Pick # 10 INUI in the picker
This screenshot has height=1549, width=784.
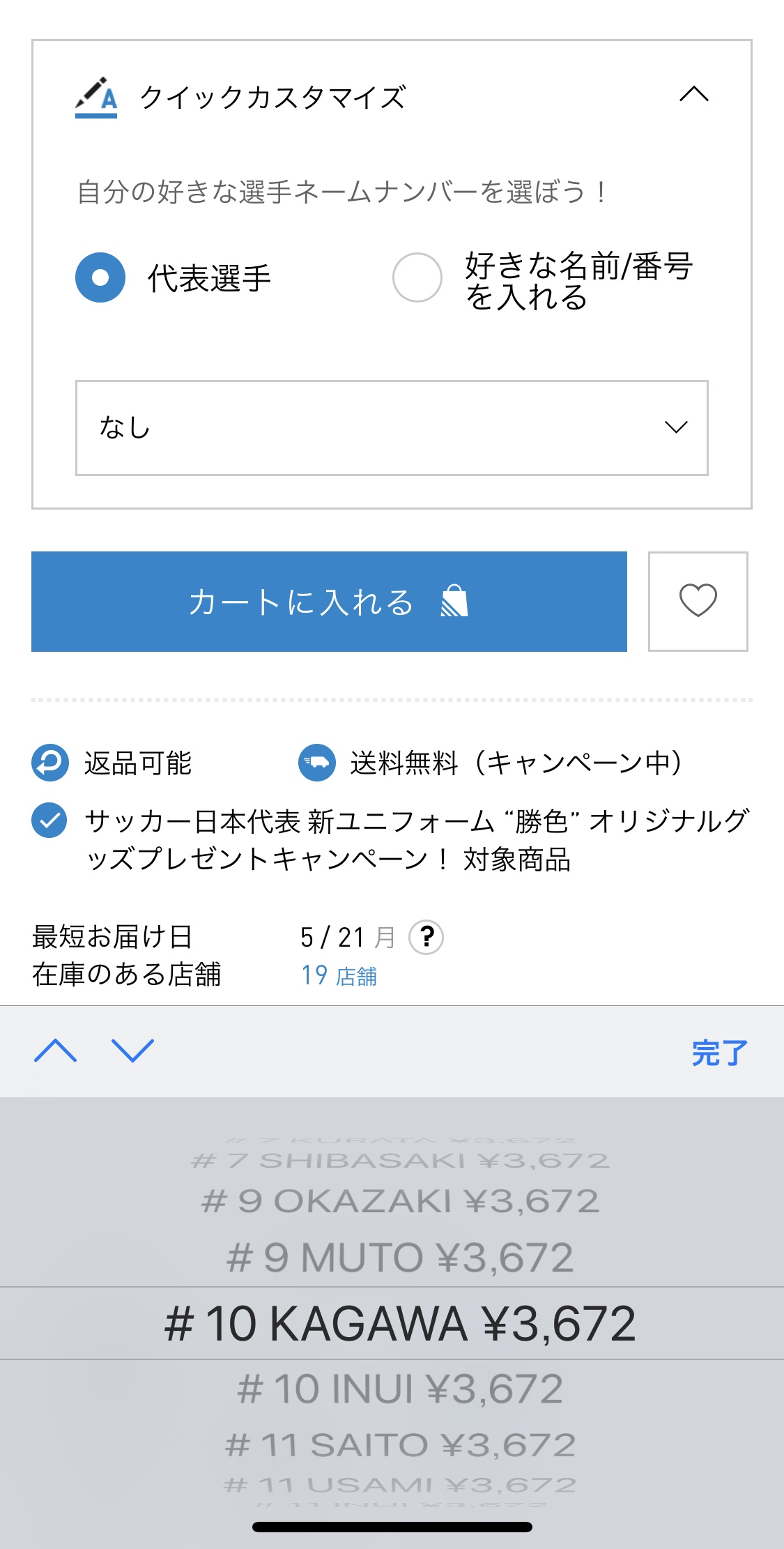coord(400,1389)
